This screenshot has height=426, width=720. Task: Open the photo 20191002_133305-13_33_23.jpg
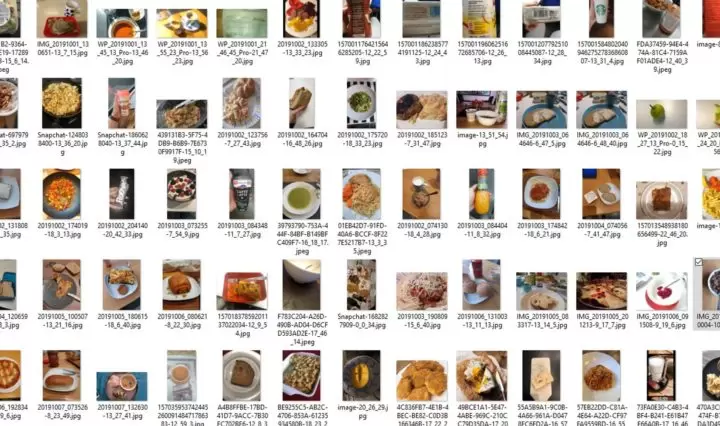301,19
